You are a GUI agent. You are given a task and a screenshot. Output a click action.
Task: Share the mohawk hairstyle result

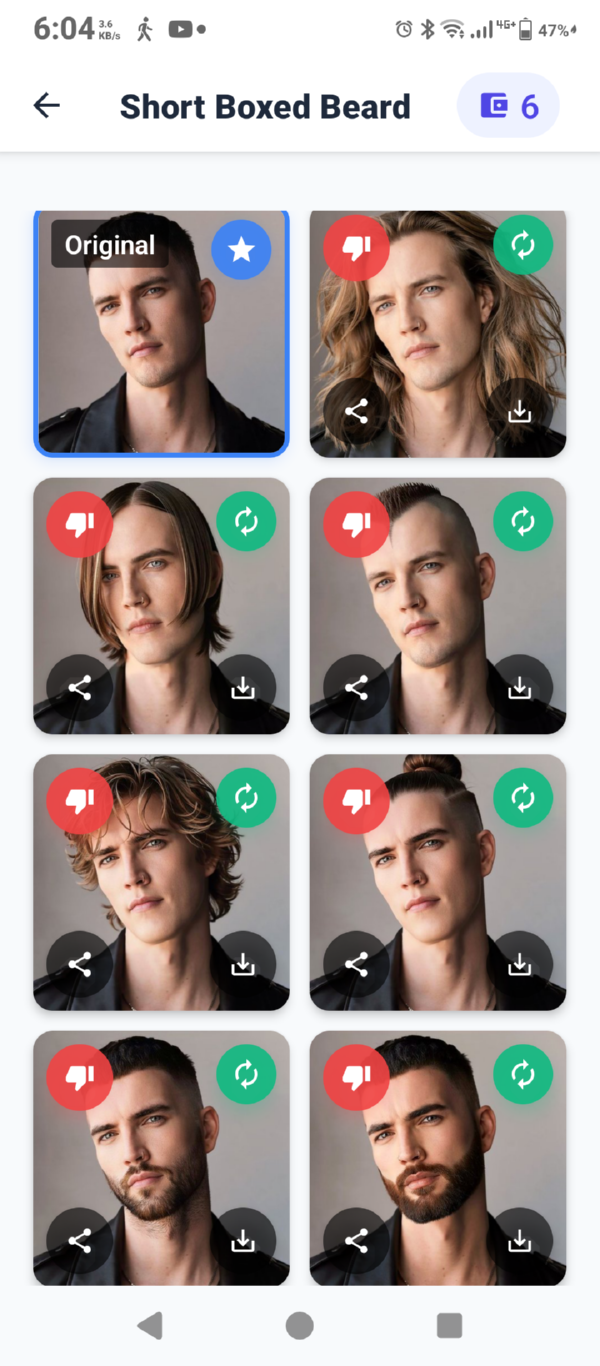(x=356, y=688)
